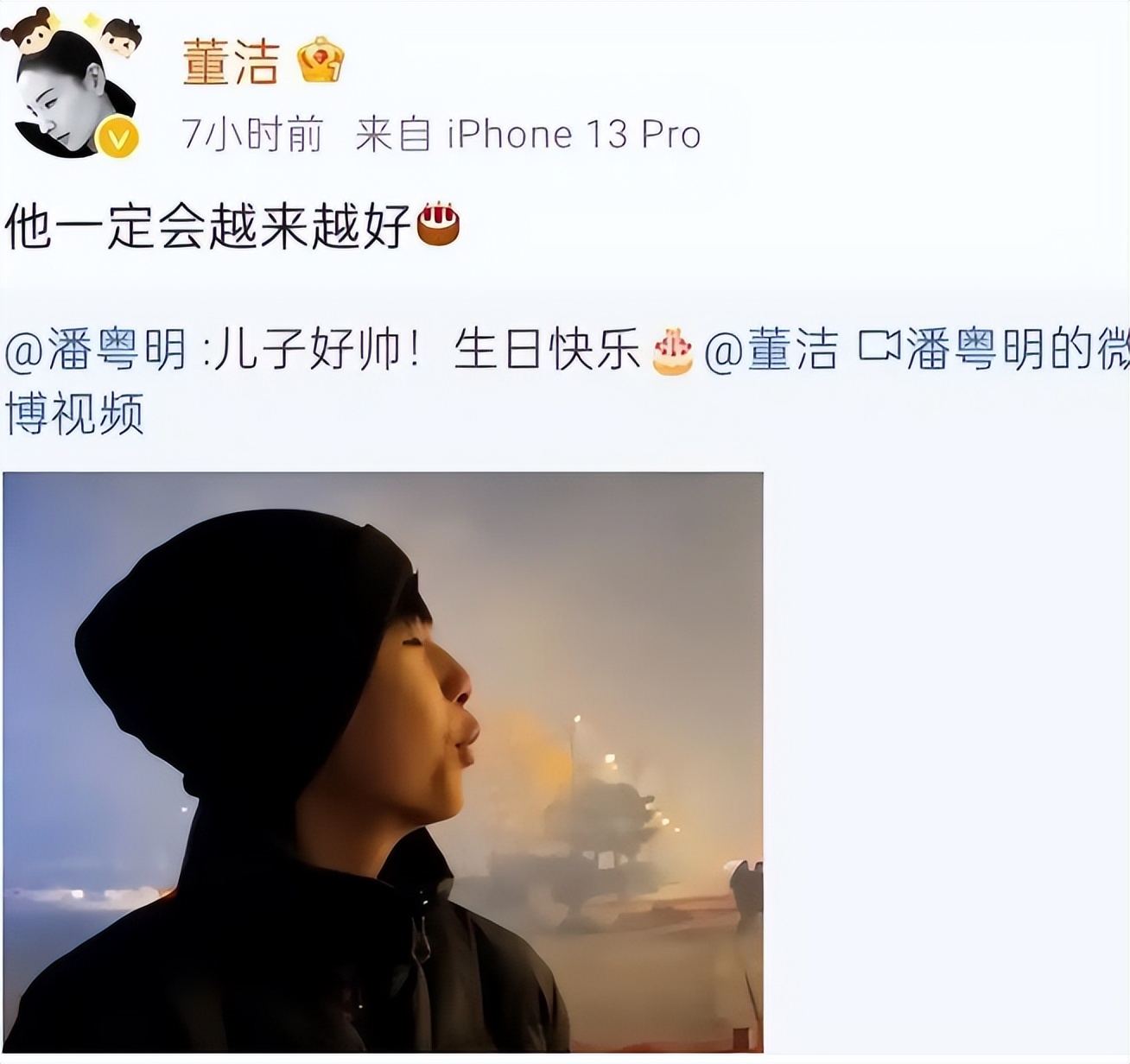Open @潘粤明 mention in reposted post

click(x=97, y=351)
